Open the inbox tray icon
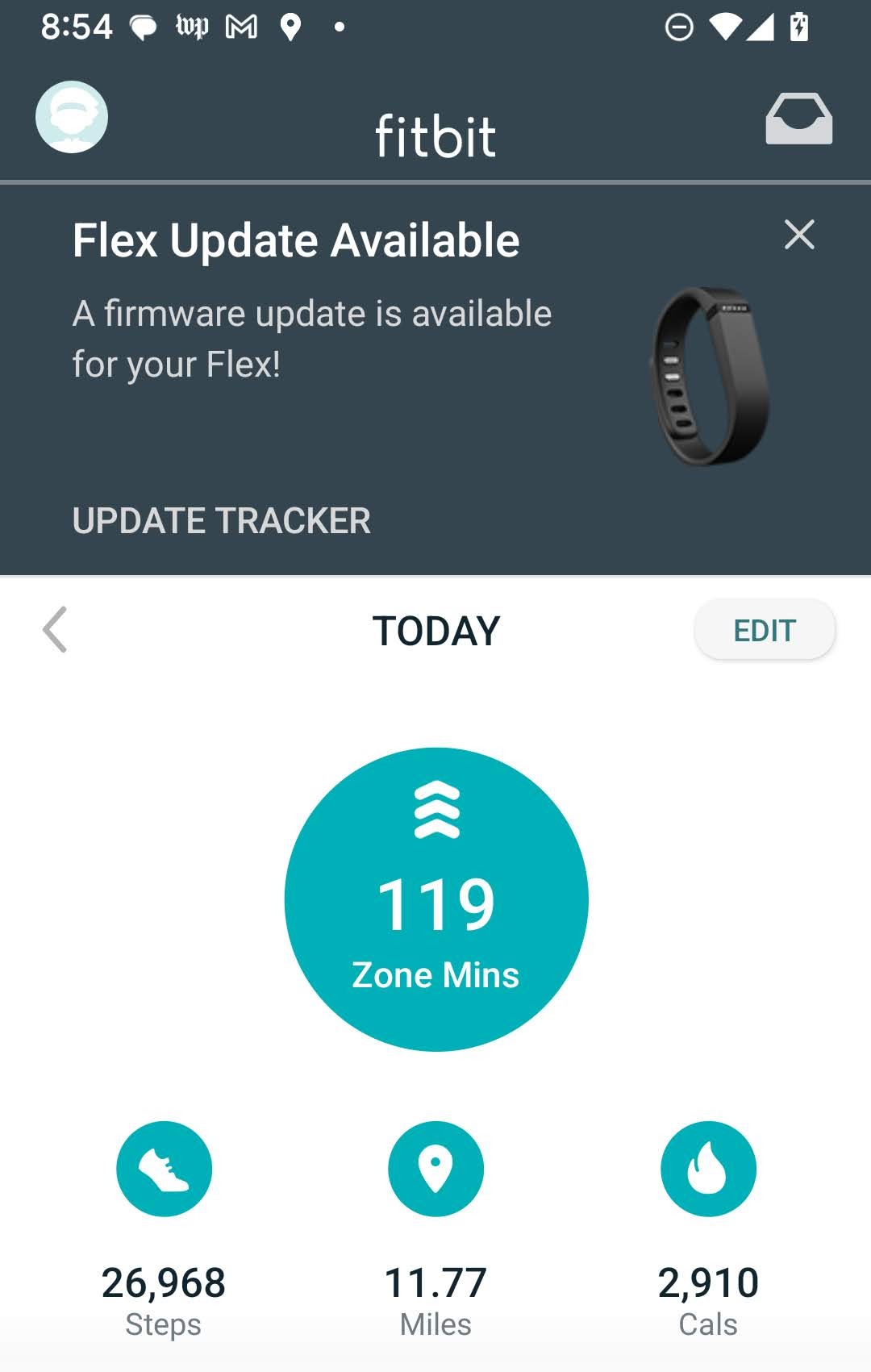The image size is (871, 1372). click(x=798, y=119)
